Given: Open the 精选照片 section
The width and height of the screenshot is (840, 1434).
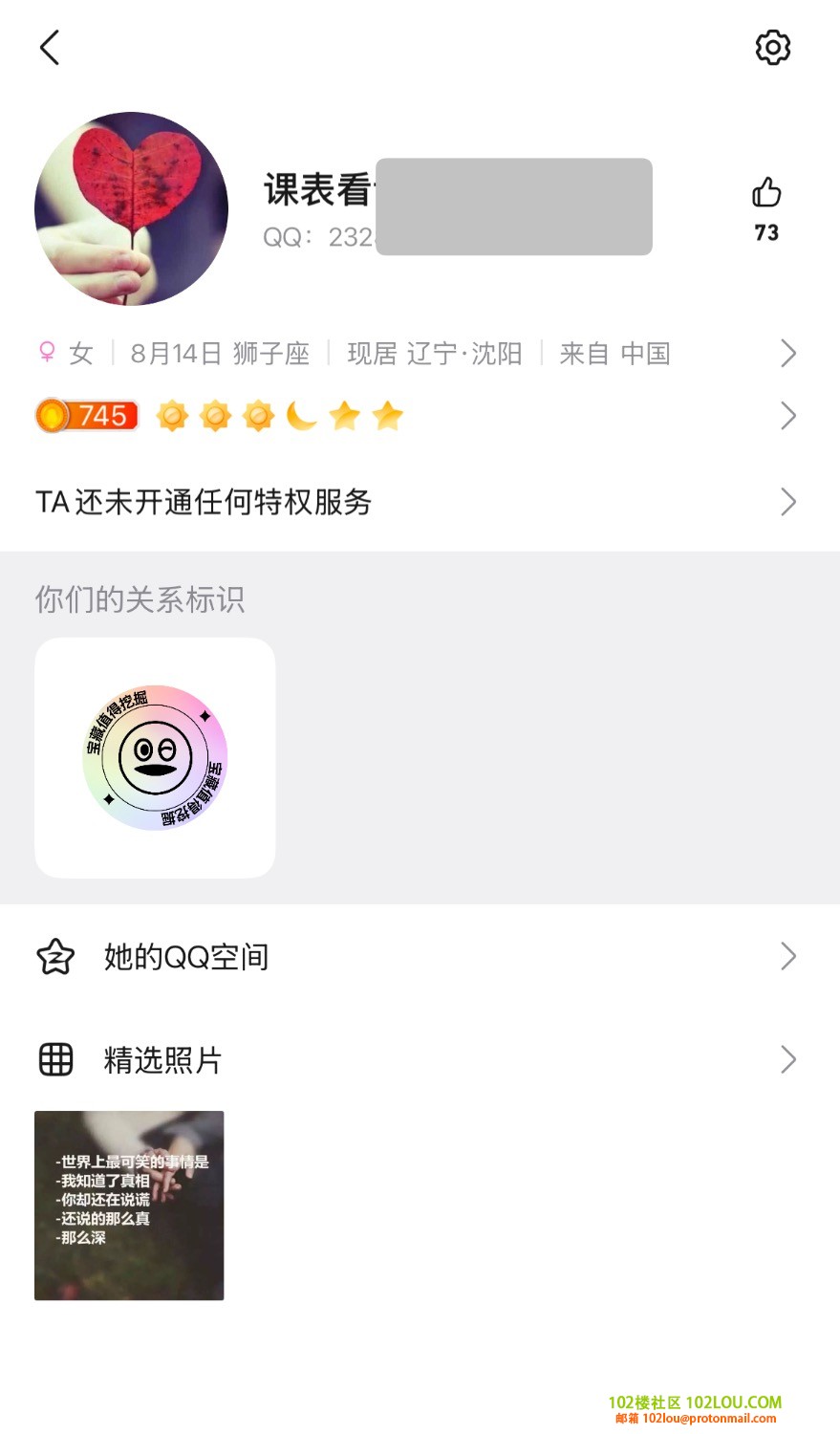Looking at the screenshot, I should tap(417, 1059).
